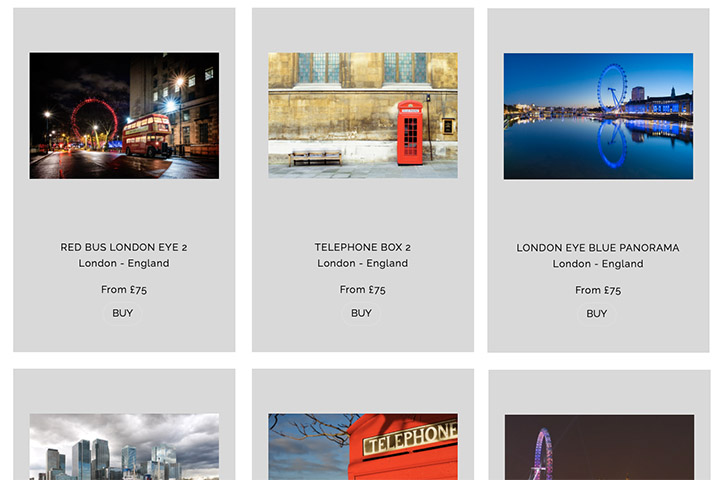This screenshot has width=720, height=480.
Task: Open the purple Ferris wheel night photo
Action: click(x=598, y=448)
